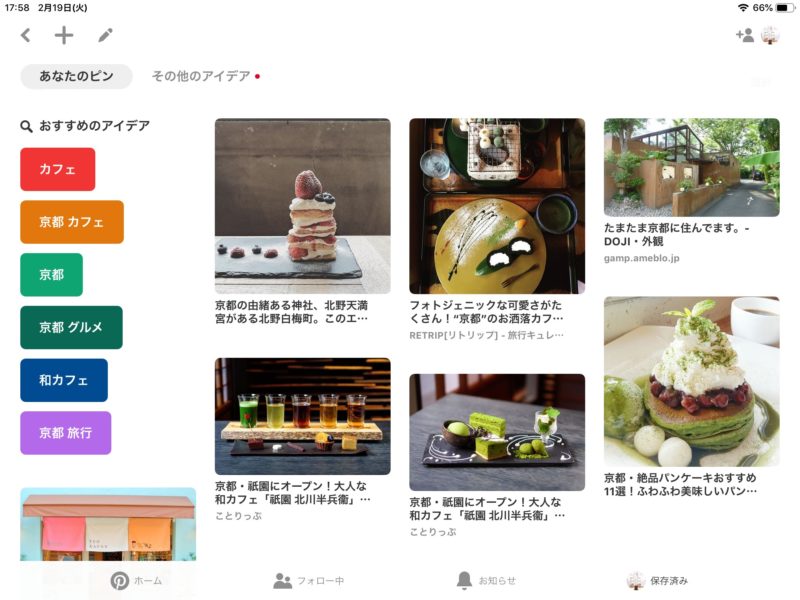Tap the plus icon to add a pin
The width and height of the screenshot is (800, 600).
tap(64, 36)
